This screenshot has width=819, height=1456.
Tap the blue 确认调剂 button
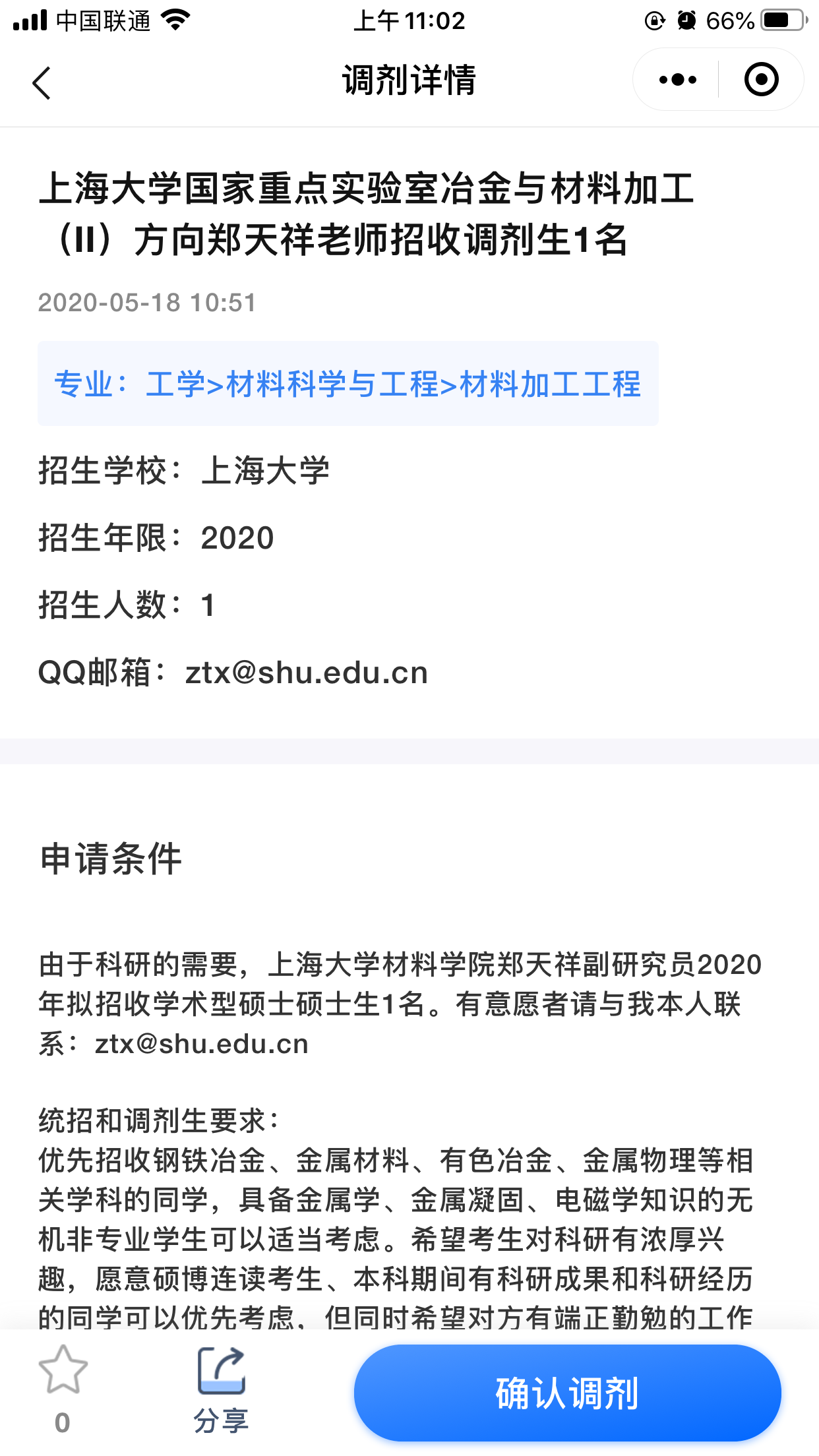pyautogui.click(x=567, y=1393)
